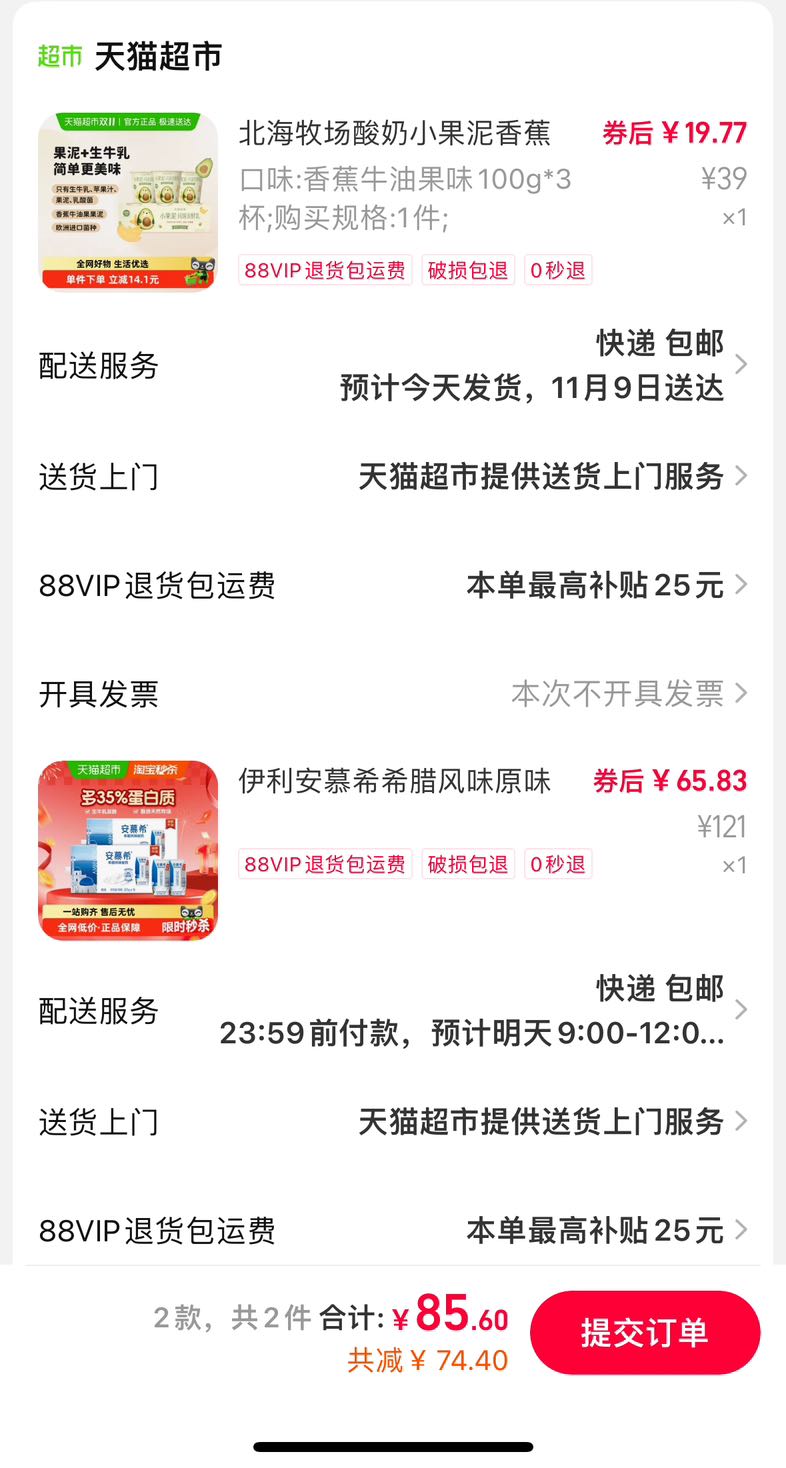Viewport: 786px width, 1468px height.
Task: View the 伊利安慕希 product image
Action: (x=128, y=850)
